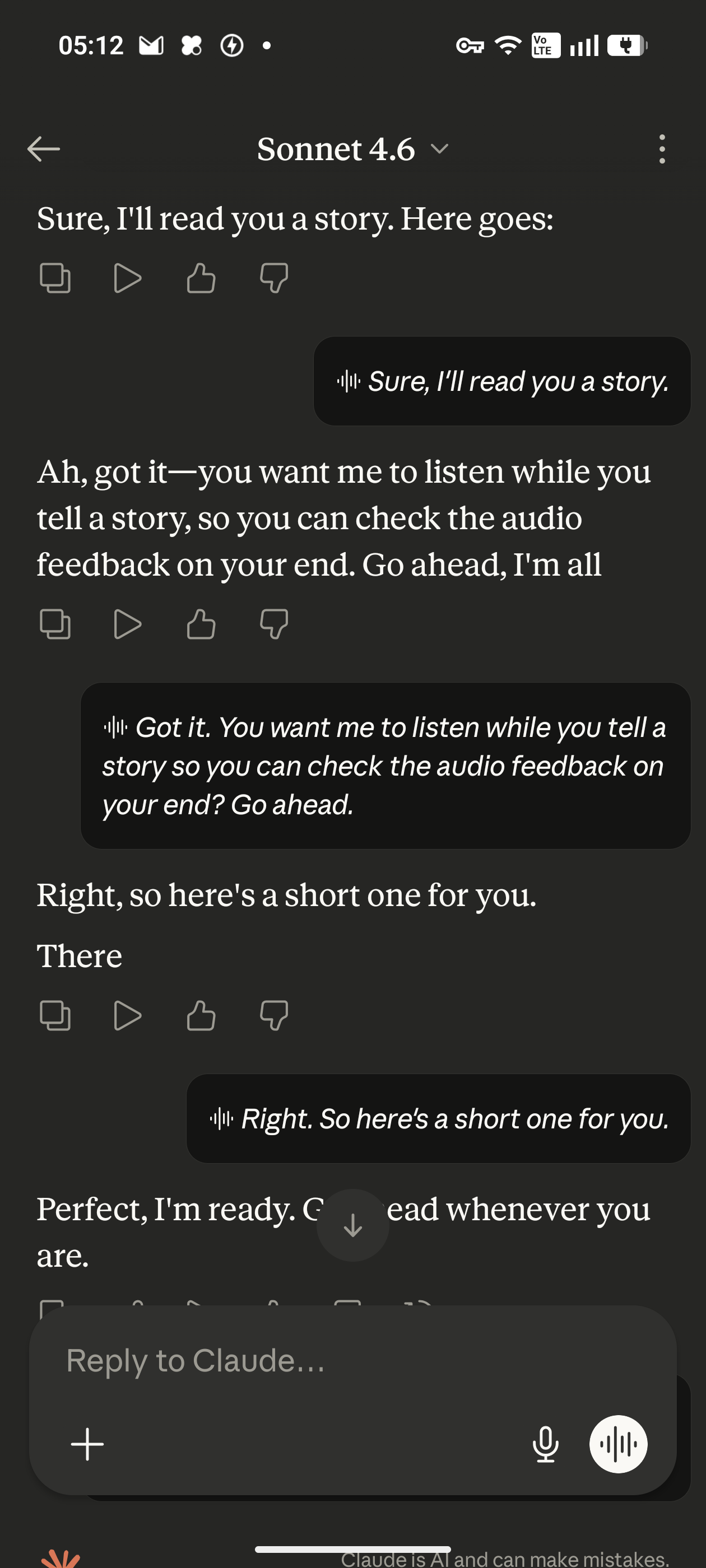Thumbs up "Right, so here's a short one" response
Viewport: 706px width, 1568px height.
(201, 1015)
